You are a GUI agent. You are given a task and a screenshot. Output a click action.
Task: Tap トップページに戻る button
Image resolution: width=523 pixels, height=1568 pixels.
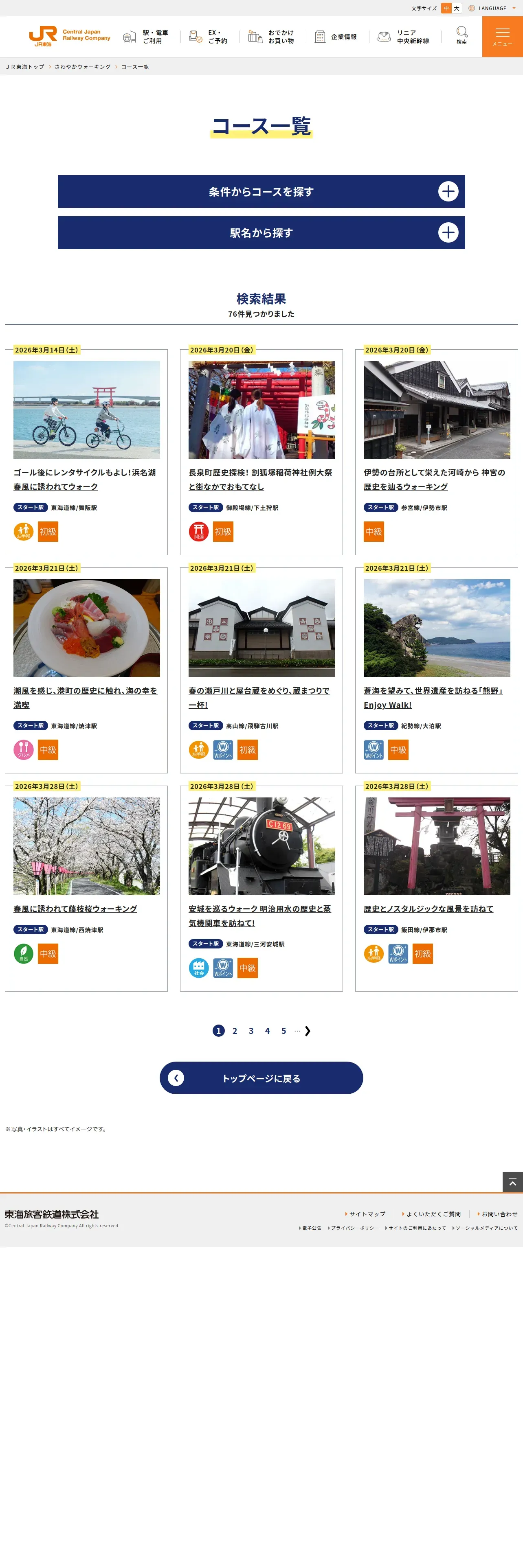261,1078
